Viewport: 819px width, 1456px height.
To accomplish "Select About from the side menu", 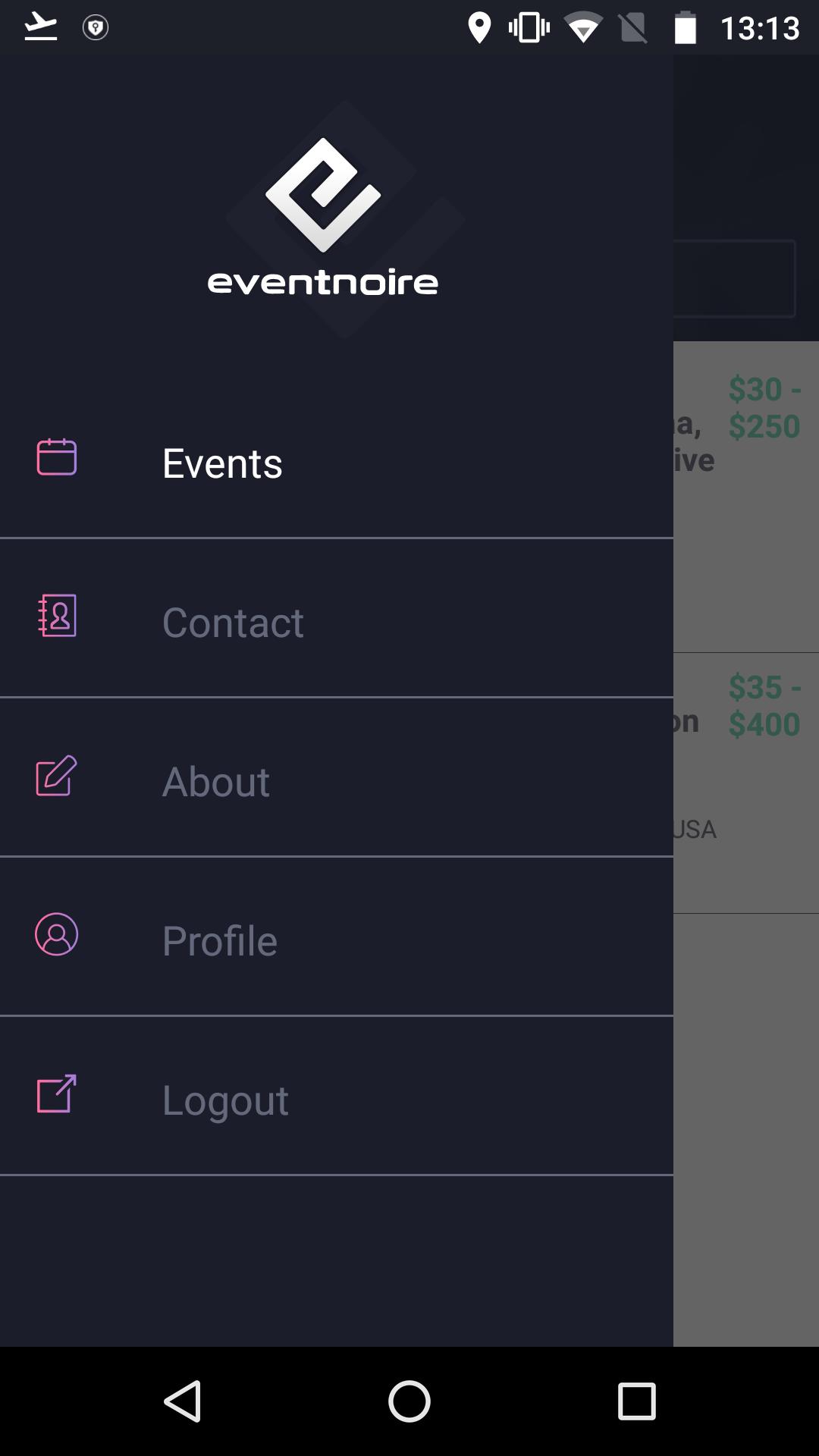I will click(x=216, y=781).
